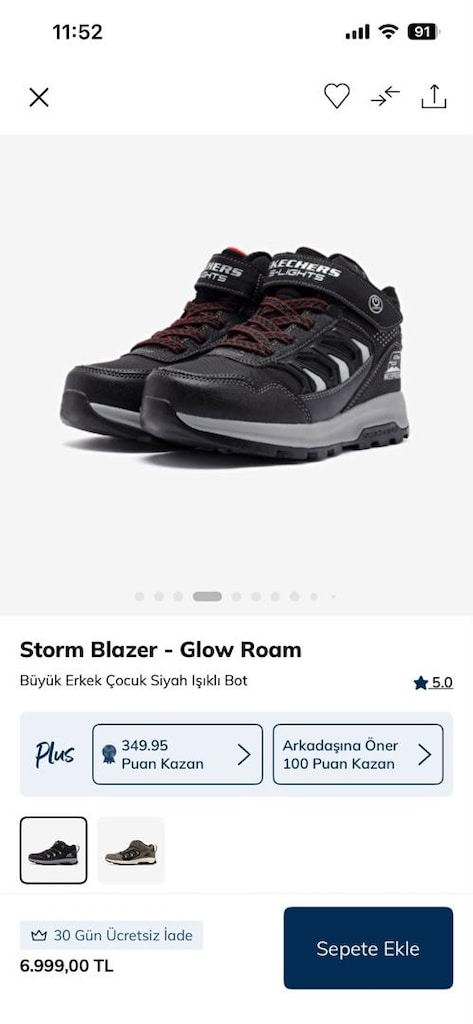Open the compare products icon
Screen dimensions: 473x1024
[385, 97]
